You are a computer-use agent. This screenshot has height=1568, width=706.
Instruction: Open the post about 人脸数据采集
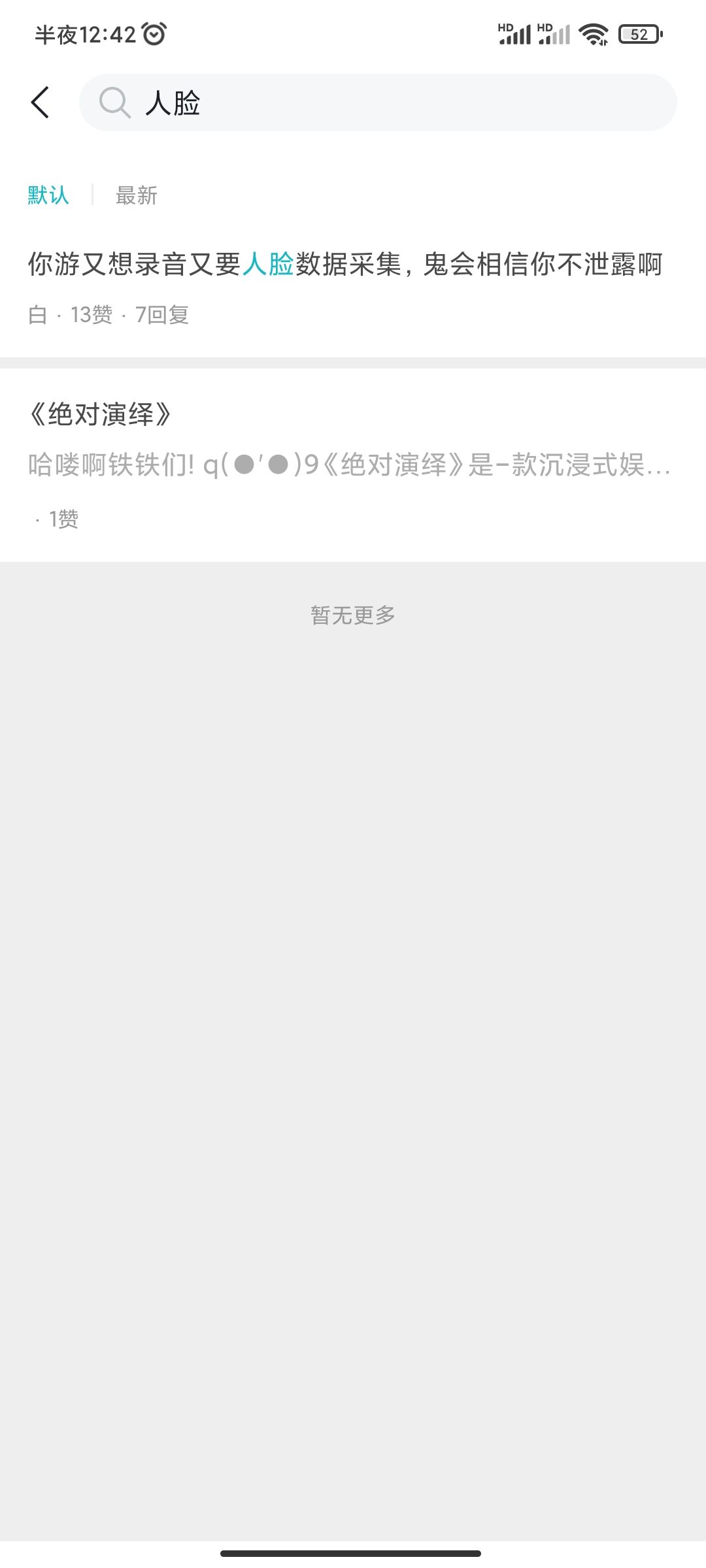pyautogui.click(x=353, y=288)
